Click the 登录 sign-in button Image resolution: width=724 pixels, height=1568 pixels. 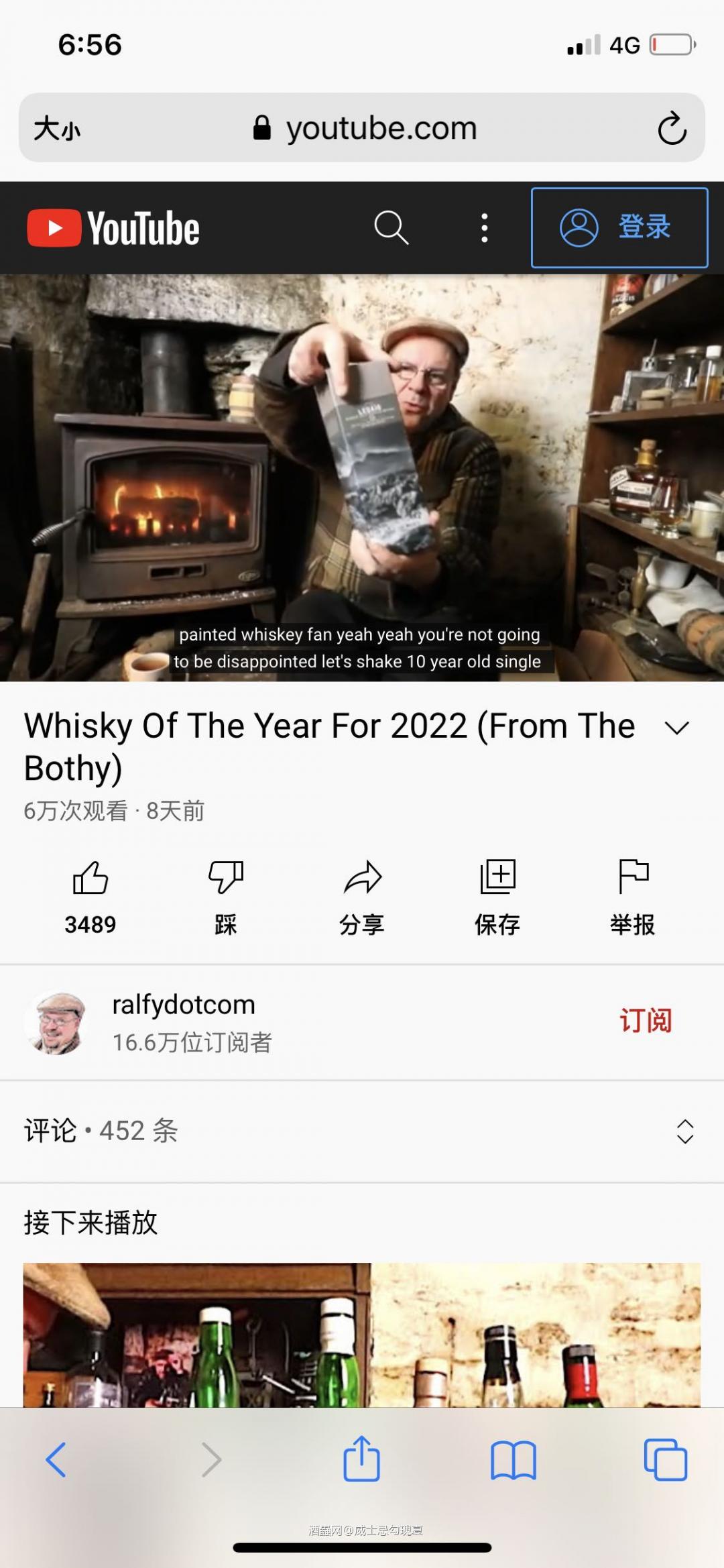619,227
